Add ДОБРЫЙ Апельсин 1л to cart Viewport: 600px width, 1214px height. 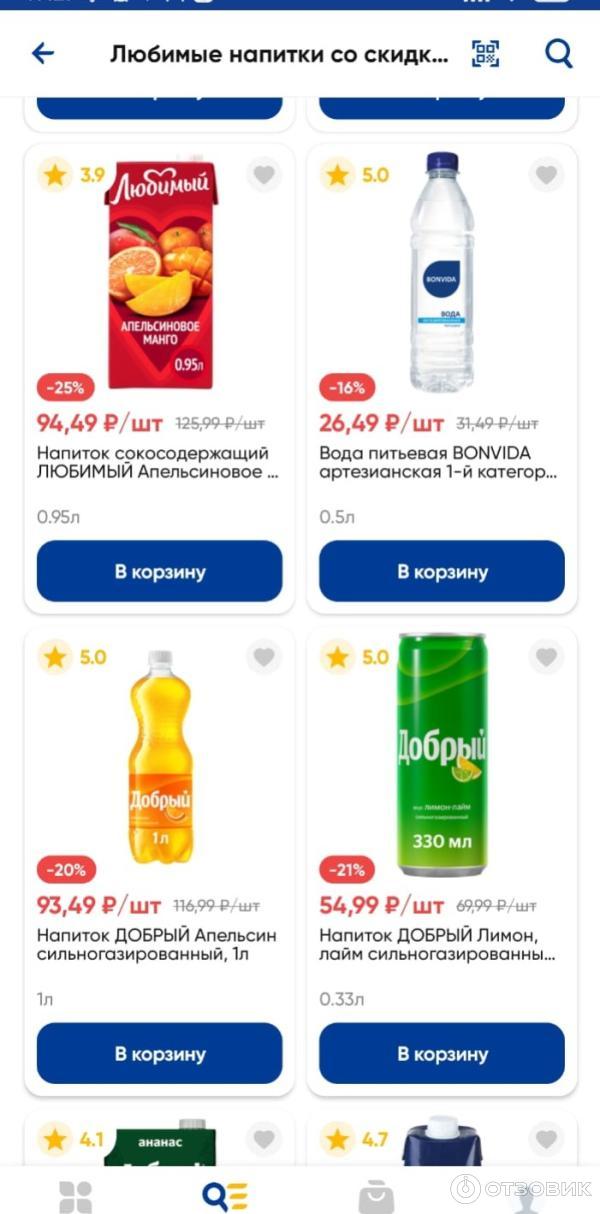coord(160,1054)
